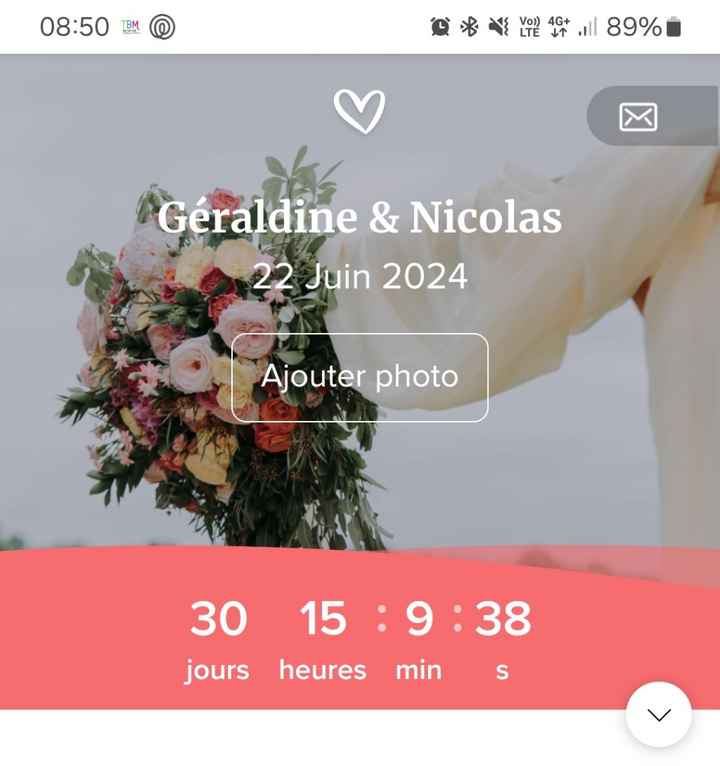
Task: Select the Bluetooth icon in the status bar
Action: click(468, 27)
